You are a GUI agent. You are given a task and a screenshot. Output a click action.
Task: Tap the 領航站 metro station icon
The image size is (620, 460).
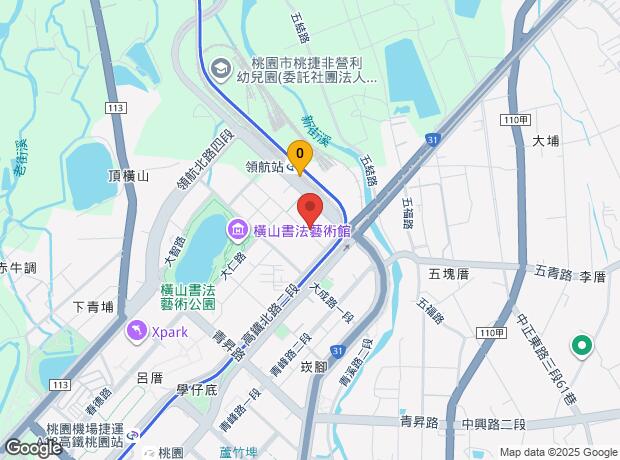pos(291,168)
